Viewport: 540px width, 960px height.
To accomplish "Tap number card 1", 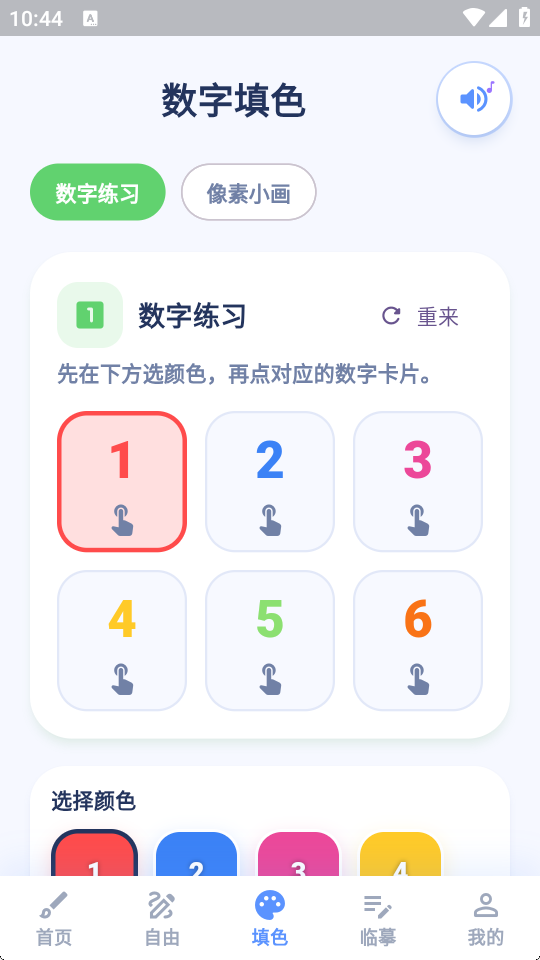I will point(122,481).
